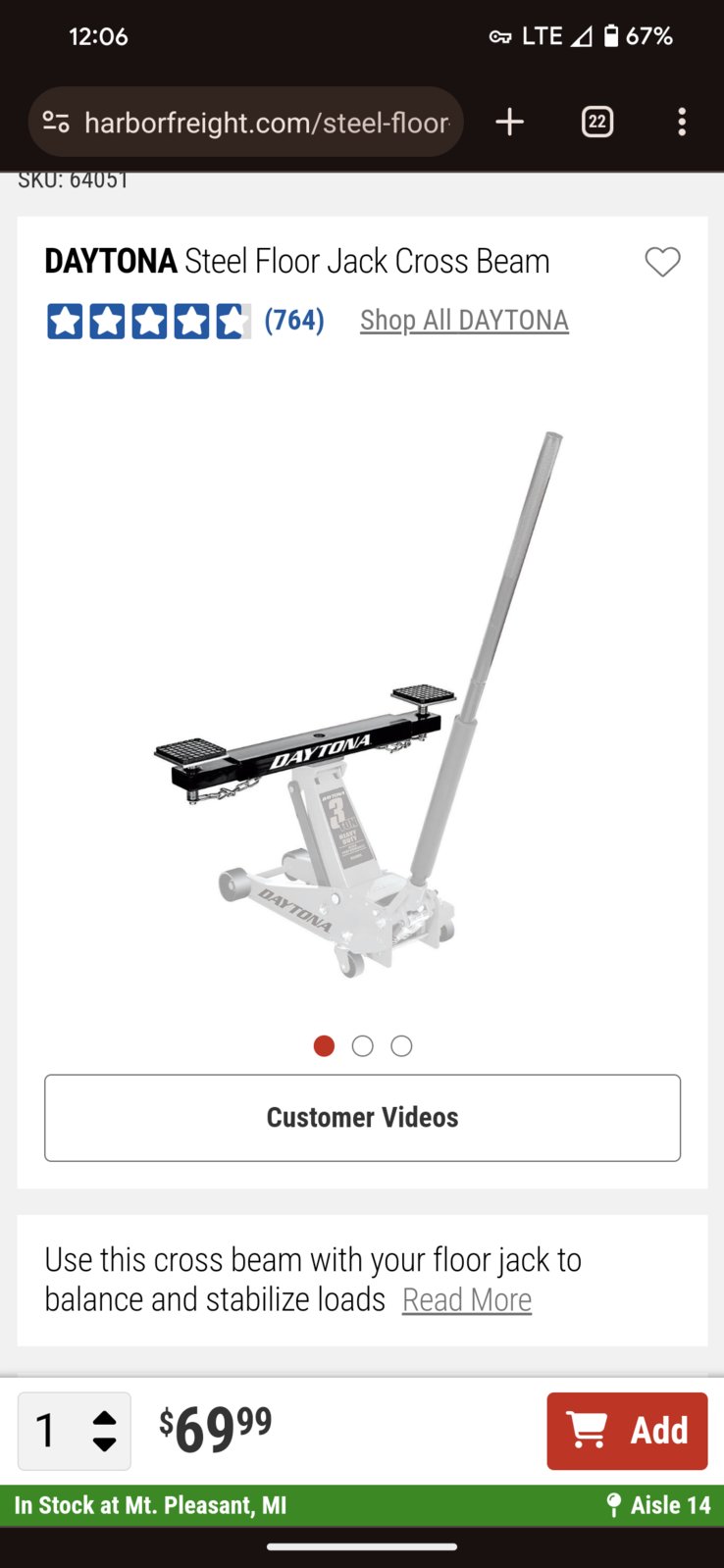The image size is (724, 1568).
Task: Open the quantity selector
Action: click(x=75, y=1431)
